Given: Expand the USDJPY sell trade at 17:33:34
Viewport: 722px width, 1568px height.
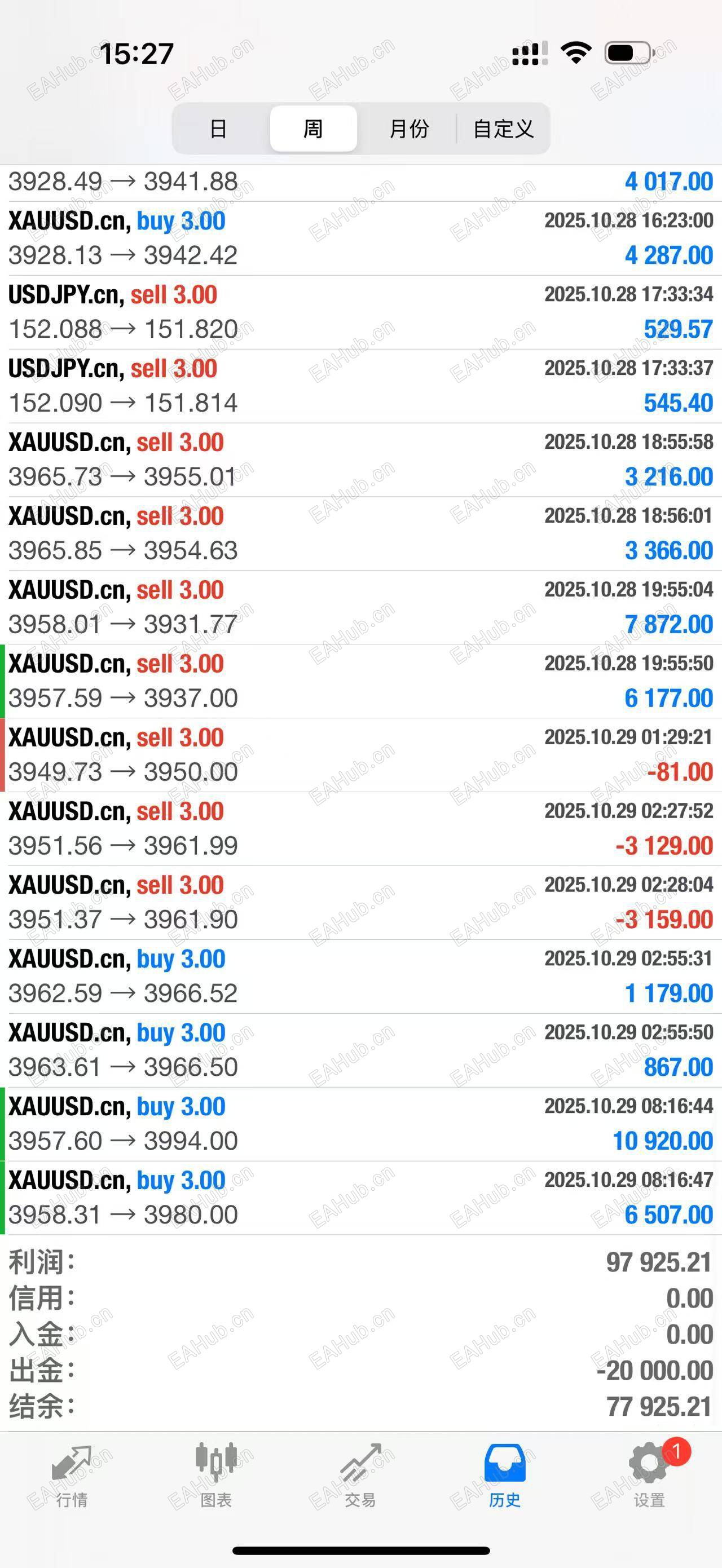Looking at the screenshot, I should [x=360, y=312].
